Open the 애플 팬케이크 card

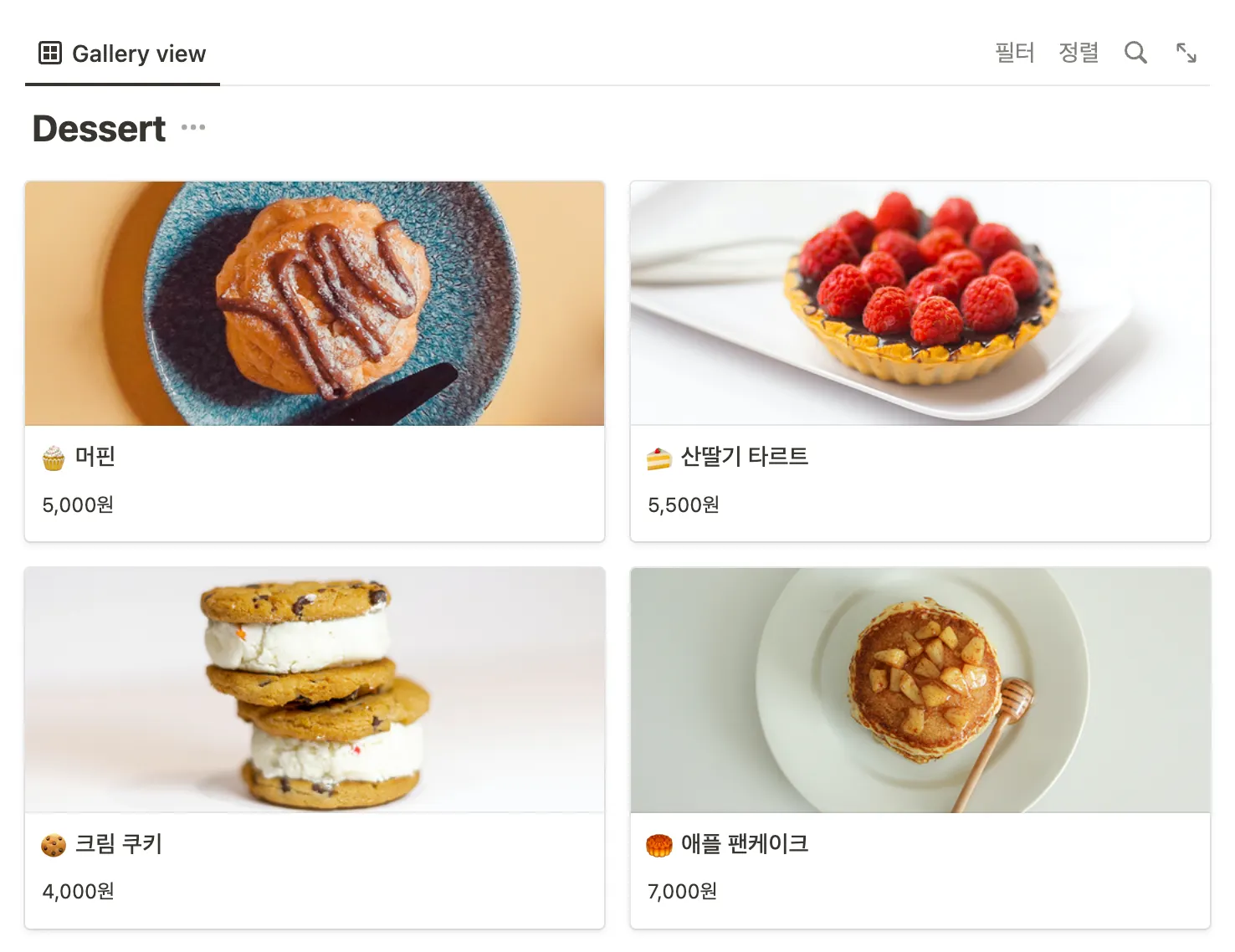(x=920, y=748)
